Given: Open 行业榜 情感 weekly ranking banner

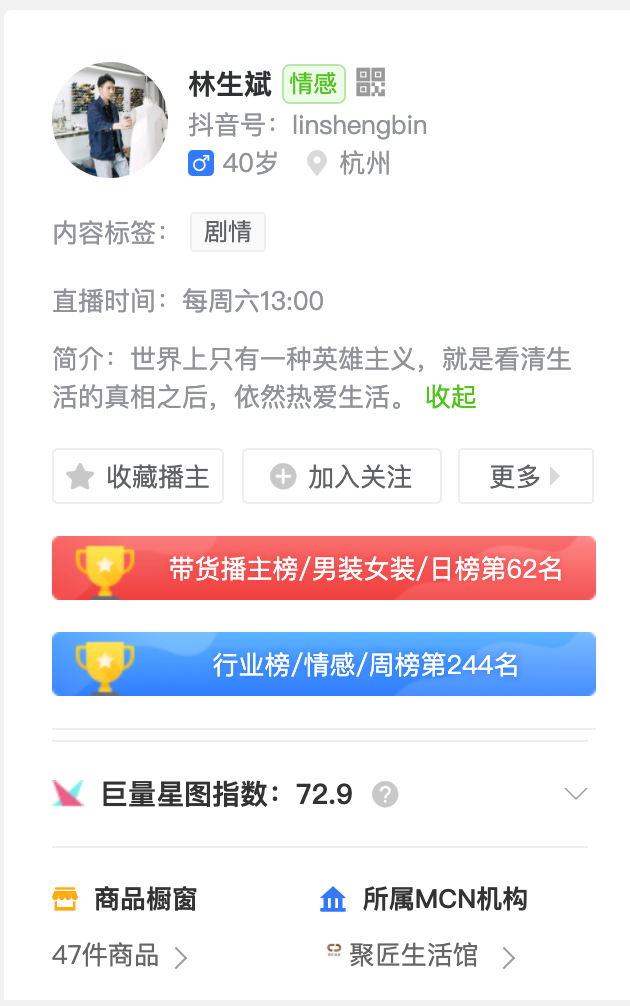Looking at the screenshot, I should pos(324,664).
